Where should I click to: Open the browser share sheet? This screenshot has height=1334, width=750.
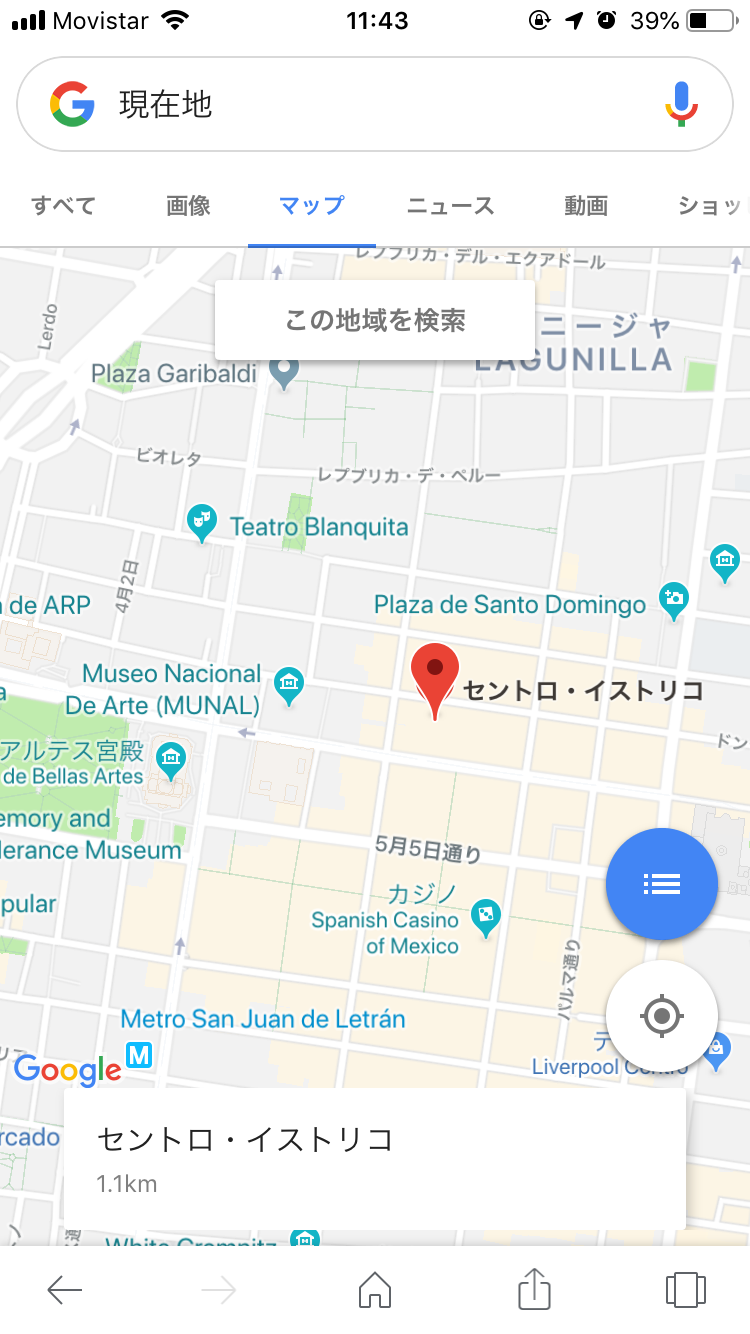click(534, 1290)
